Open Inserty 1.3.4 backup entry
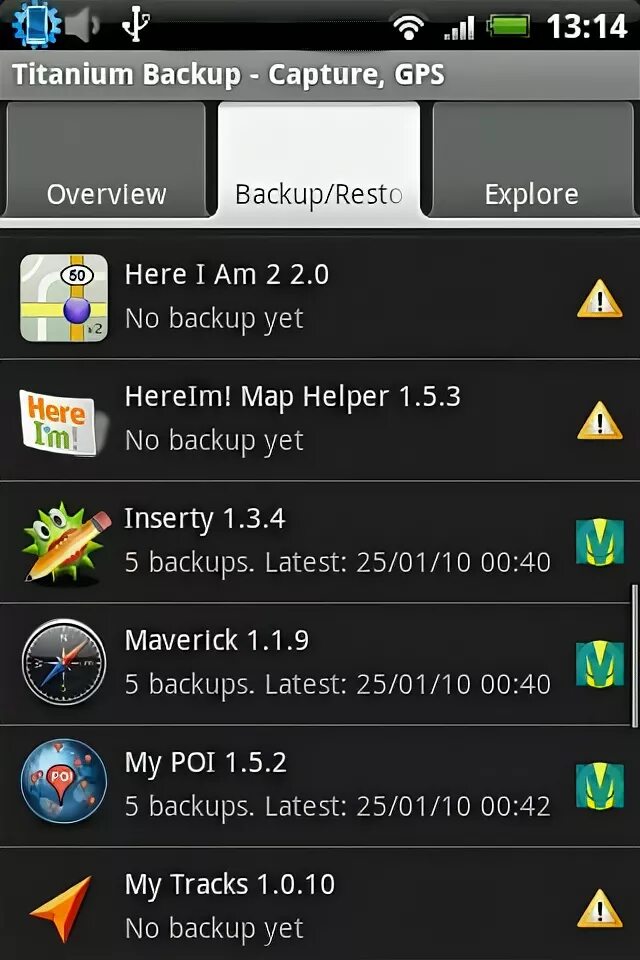Image resolution: width=640 pixels, height=960 pixels. pos(320,542)
